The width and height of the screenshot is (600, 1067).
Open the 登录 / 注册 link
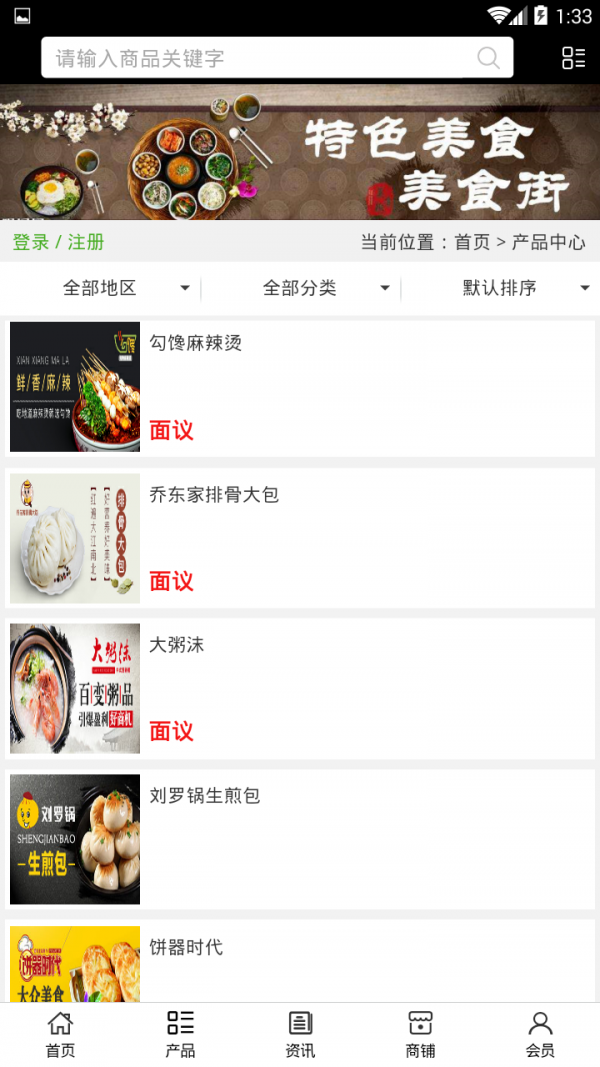click(58, 242)
